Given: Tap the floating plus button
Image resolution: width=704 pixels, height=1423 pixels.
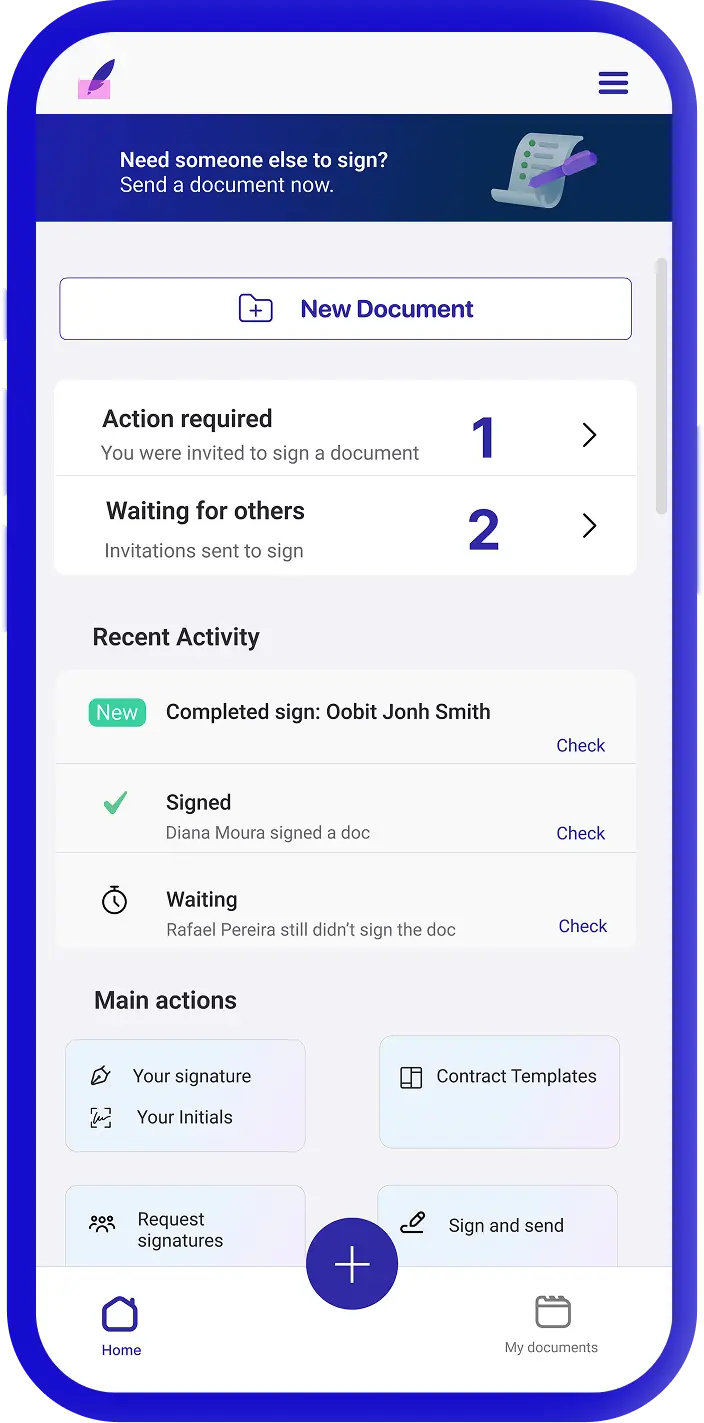Looking at the screenshot, I should [x=352, y=1265].
